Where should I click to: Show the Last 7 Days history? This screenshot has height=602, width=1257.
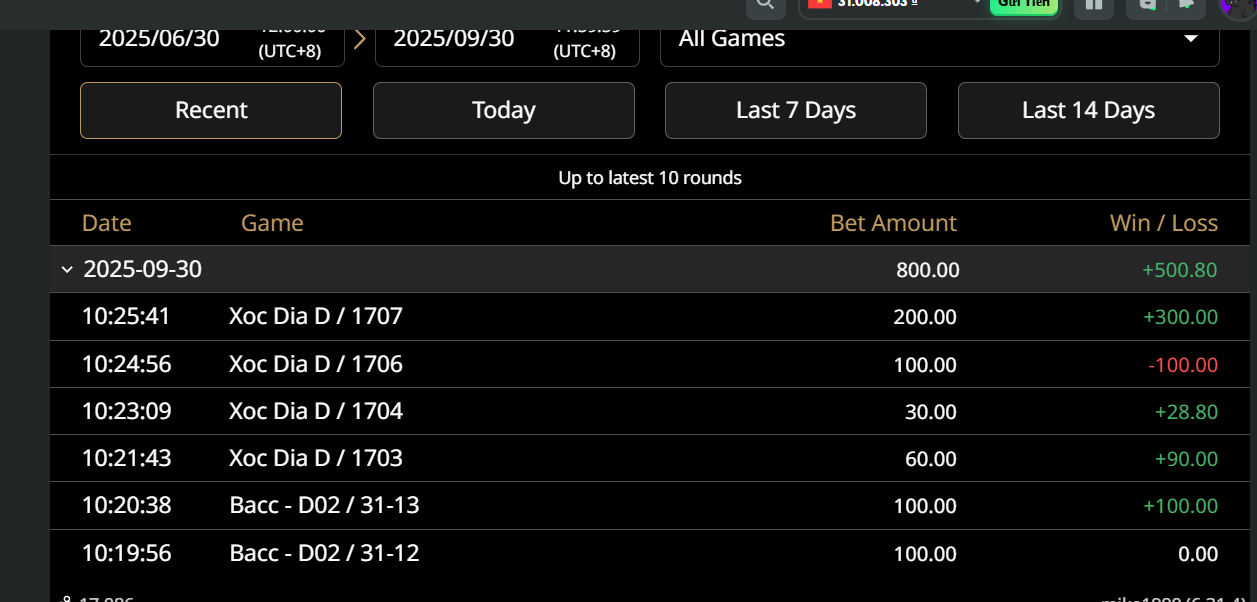tap(796, 110)
